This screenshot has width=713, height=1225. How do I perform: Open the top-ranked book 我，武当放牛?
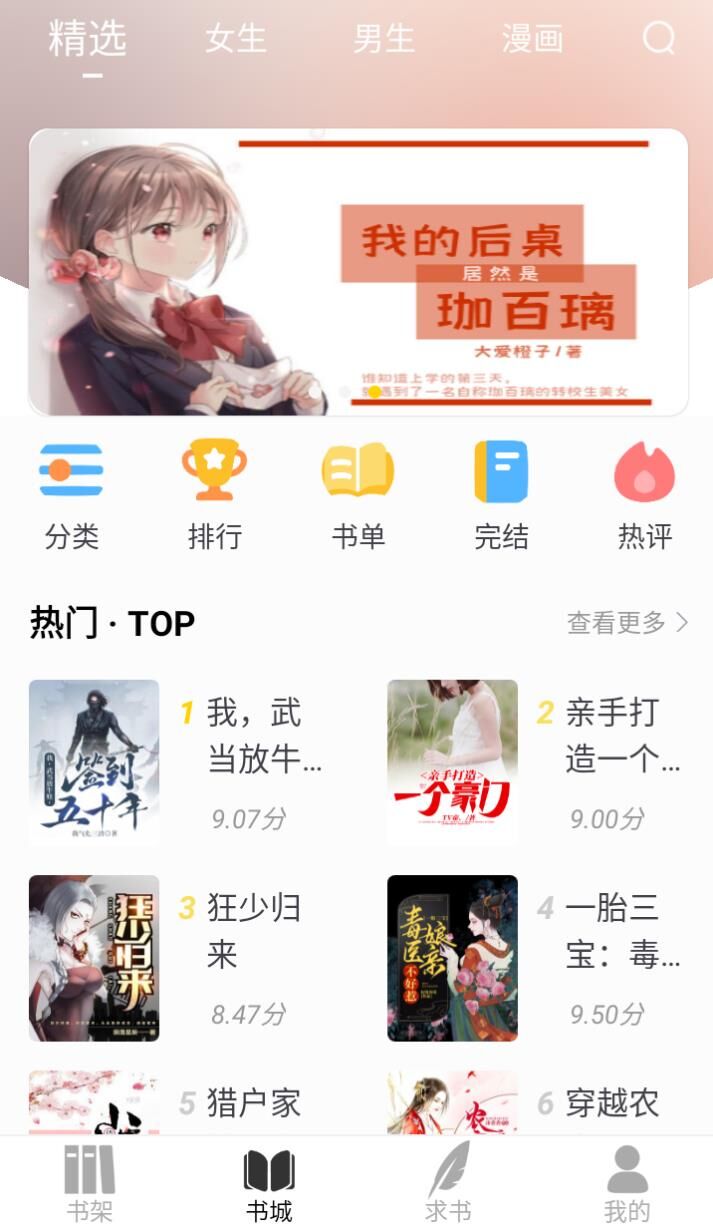[x=94, y=763]
